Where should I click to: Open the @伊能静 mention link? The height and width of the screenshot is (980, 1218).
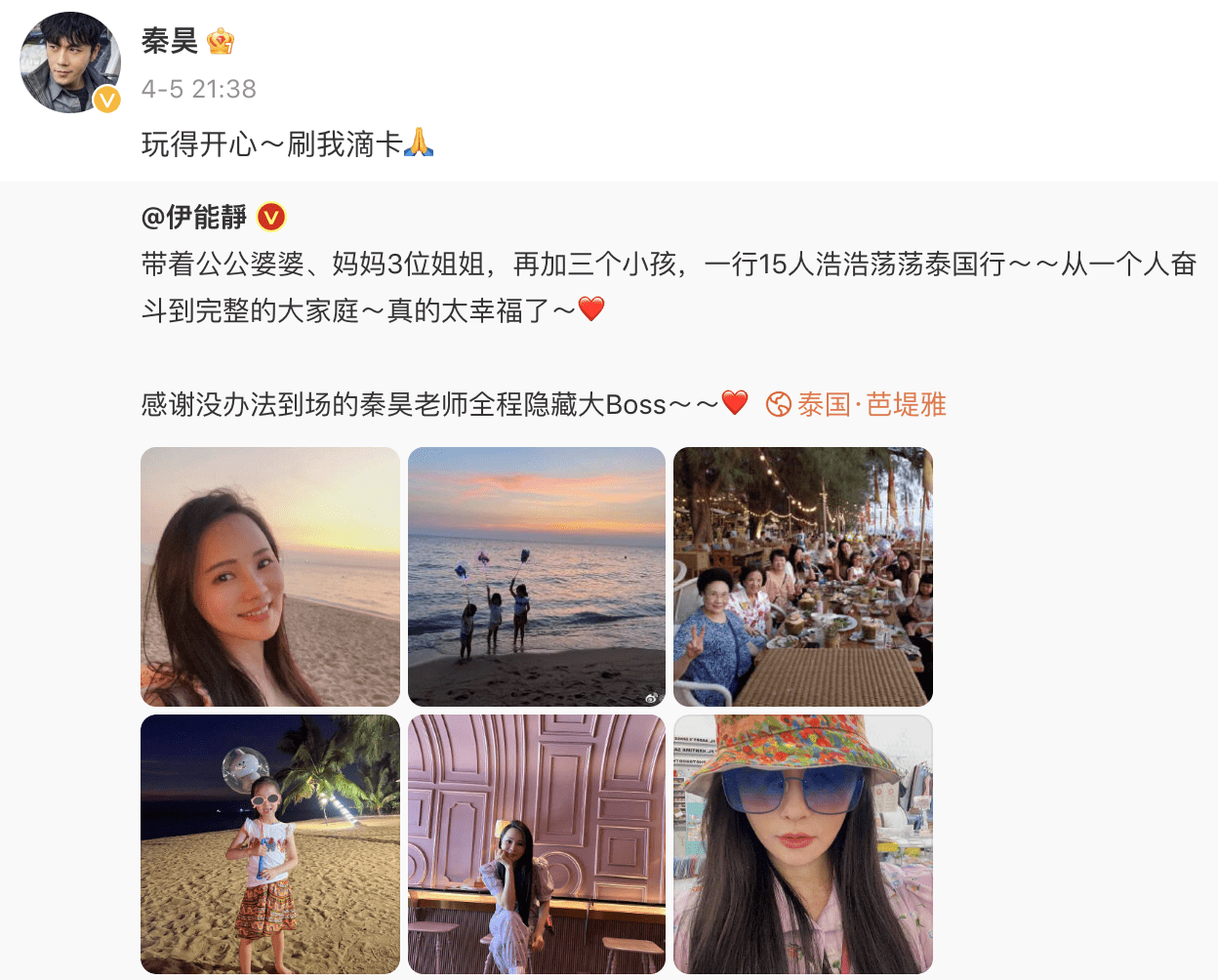click(x=194, y=217)
